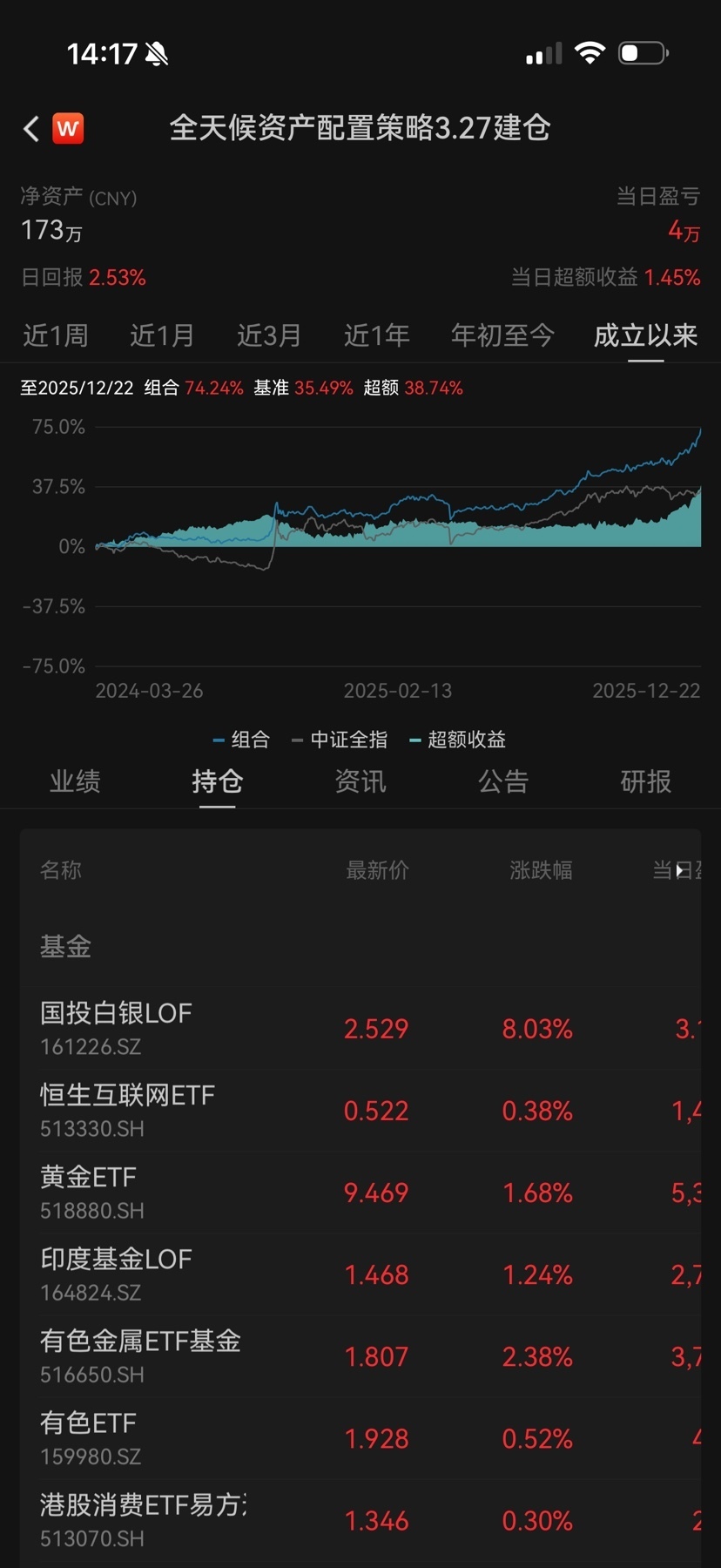The height and width of the screenshot is (1568, 721).
Task: Select the 成立以来 range
Action: [645, 335]
